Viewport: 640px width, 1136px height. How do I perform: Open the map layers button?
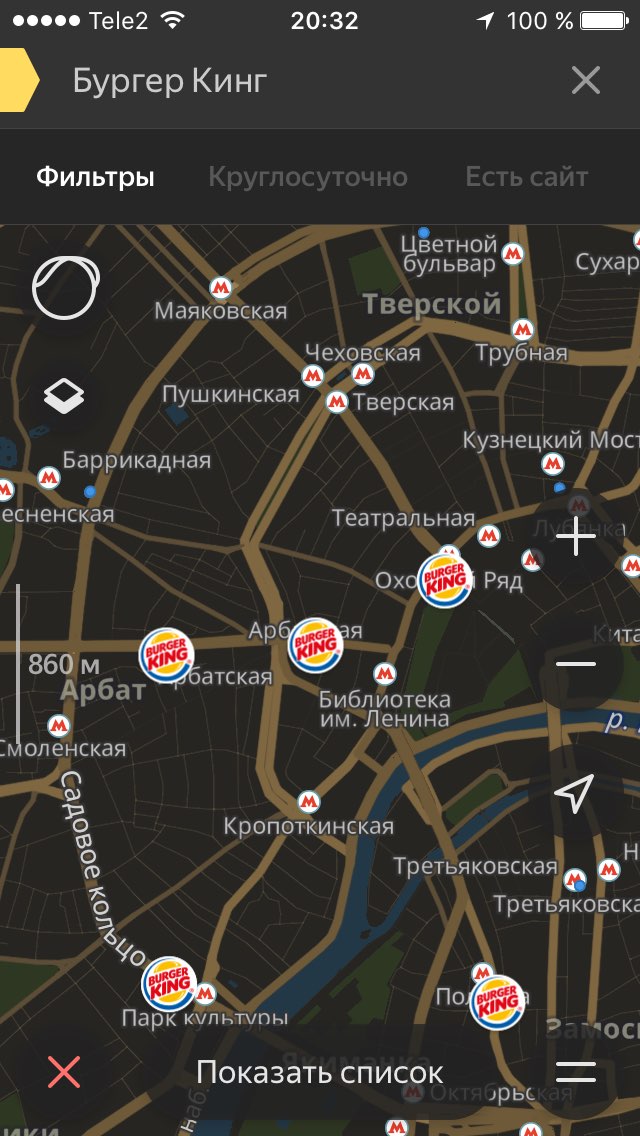click(x=65, y=396)
